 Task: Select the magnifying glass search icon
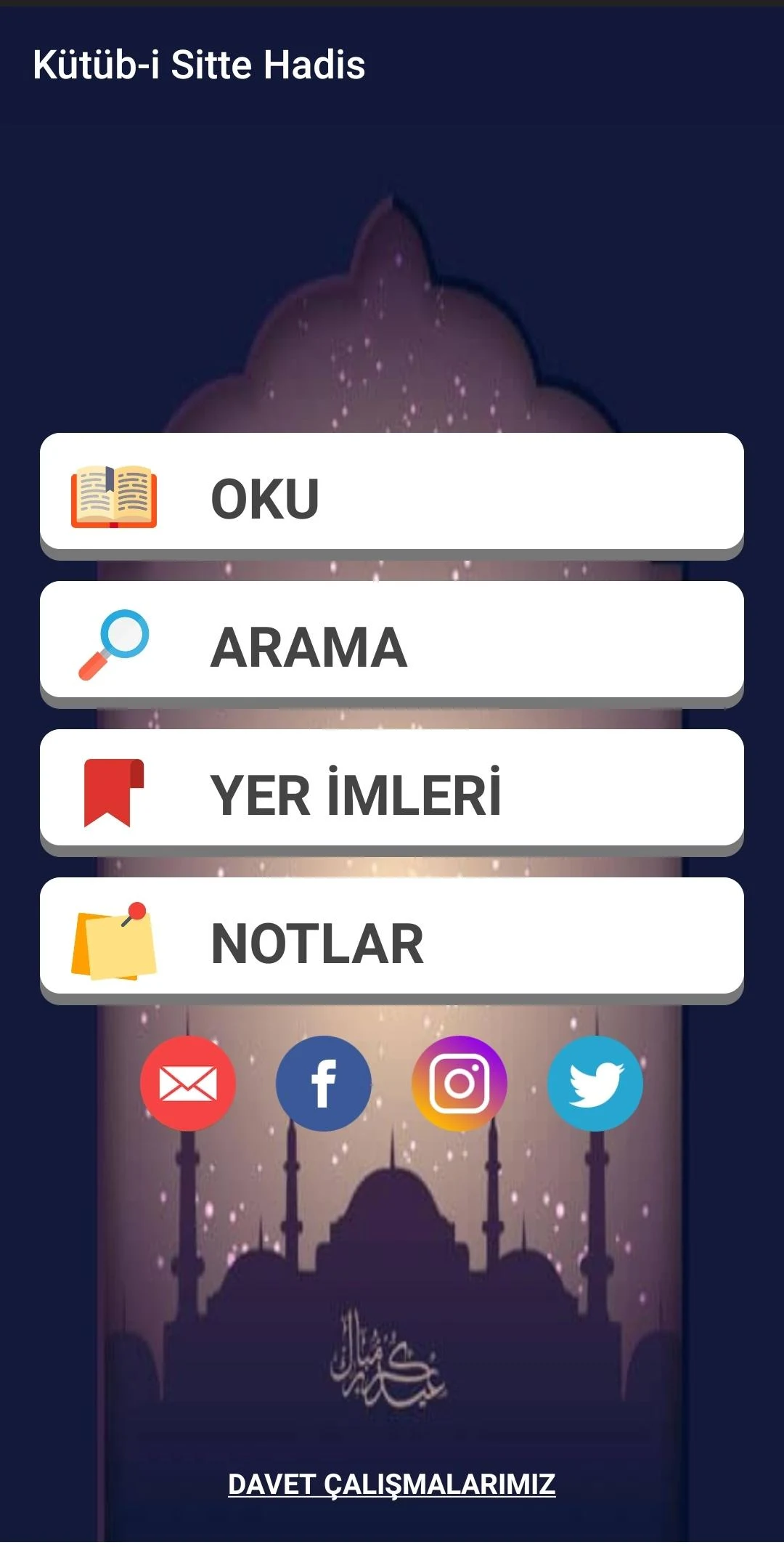(114, 646)
